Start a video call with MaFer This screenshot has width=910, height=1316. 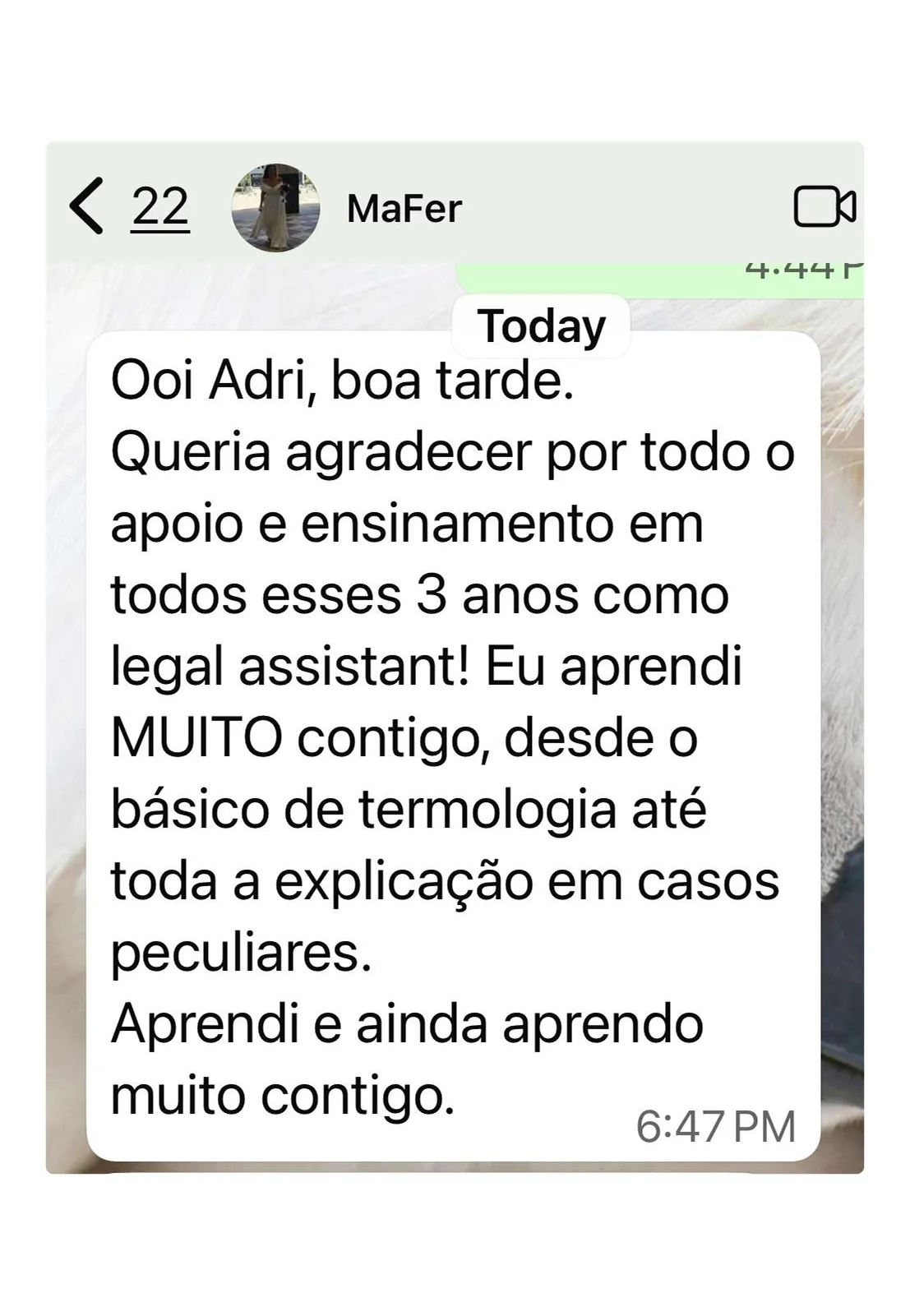[x=824, y=206]
